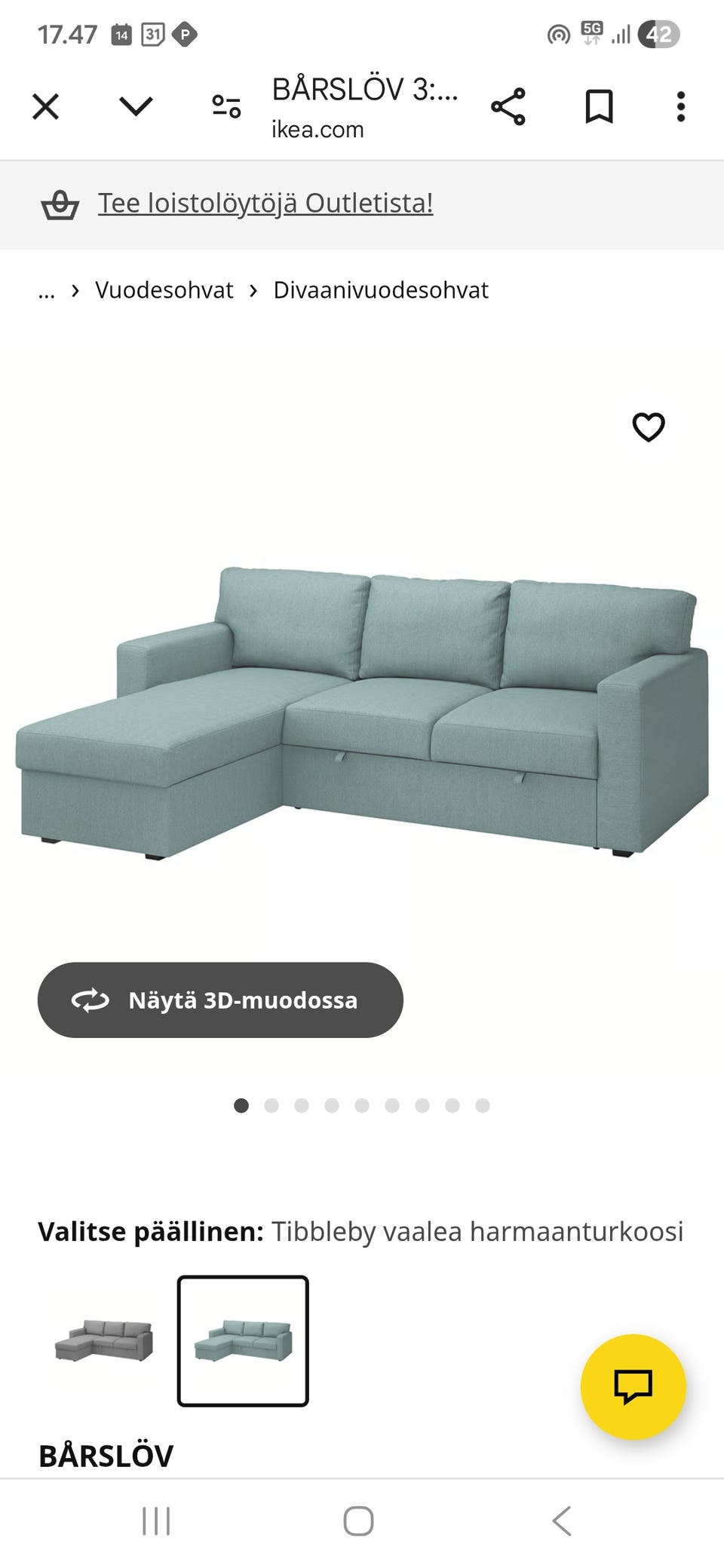Tap the recent apps navigation icon
This screenshot has height=1568, width=724.
[155, 1518]
